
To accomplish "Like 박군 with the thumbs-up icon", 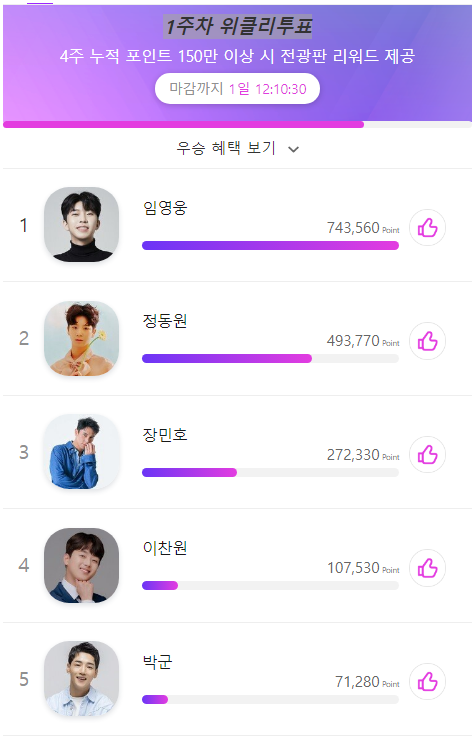I will point(427,682).
